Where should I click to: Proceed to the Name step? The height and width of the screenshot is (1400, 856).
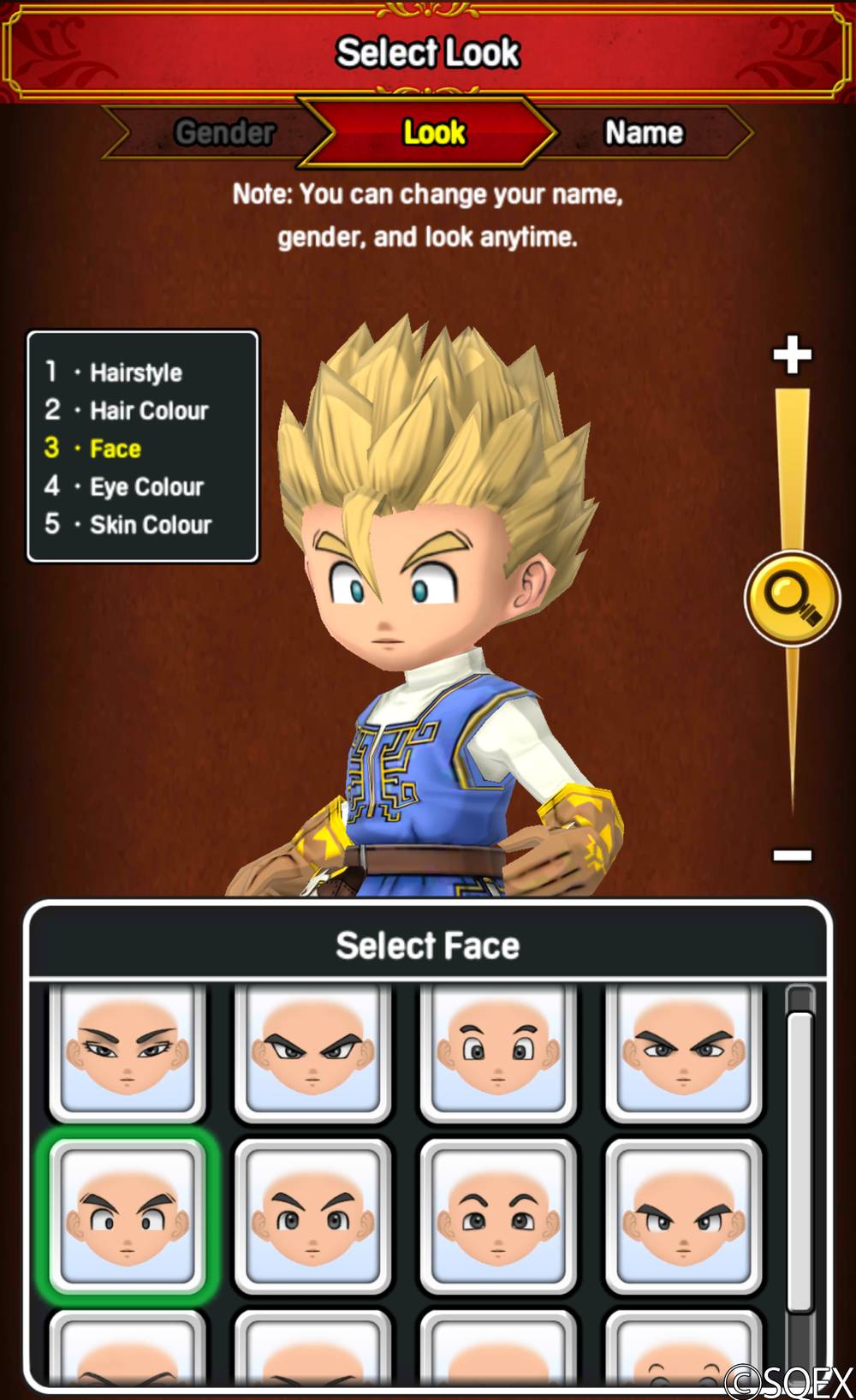pyautogui.click(x=644, y=133)
